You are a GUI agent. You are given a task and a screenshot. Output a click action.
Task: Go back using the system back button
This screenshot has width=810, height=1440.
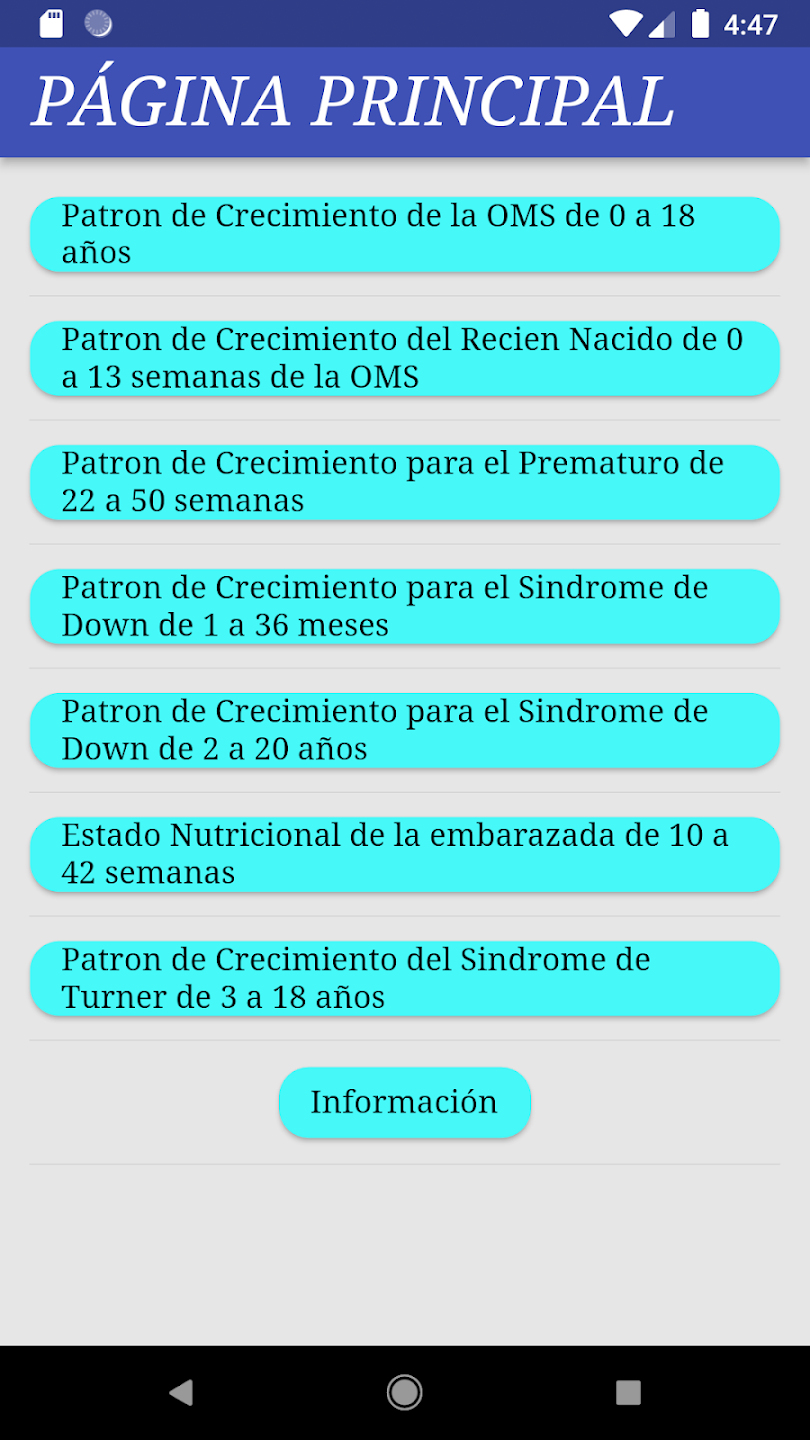(181, 1392)
